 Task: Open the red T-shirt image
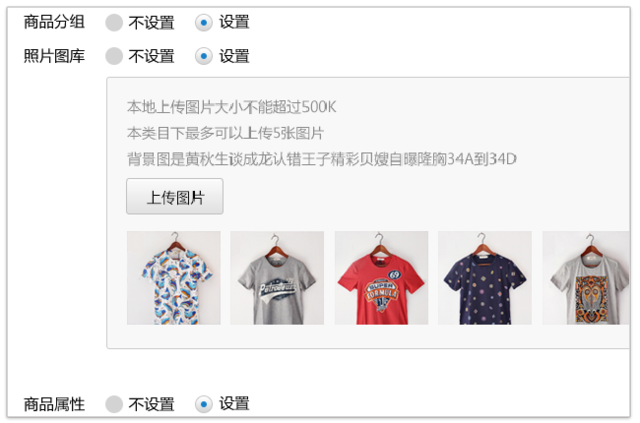coord(381,278)
